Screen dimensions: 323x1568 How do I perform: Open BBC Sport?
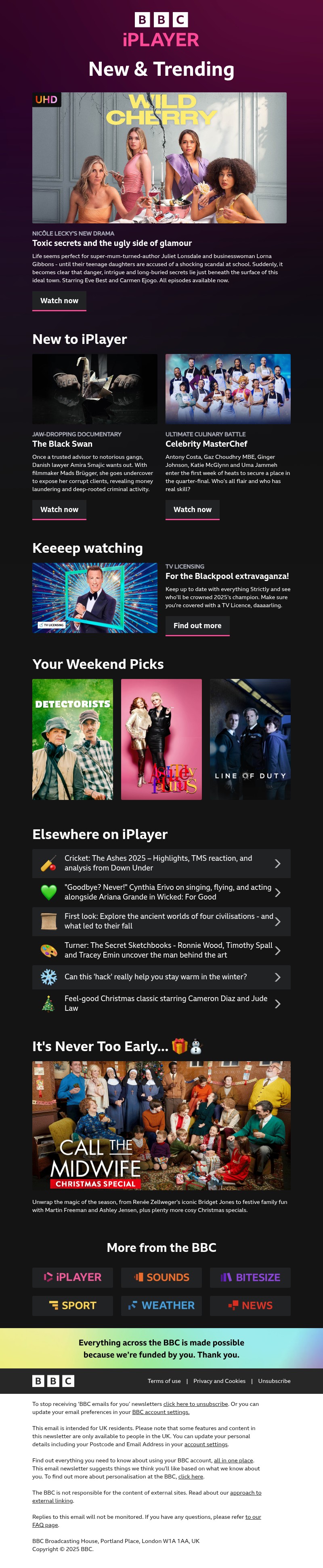click(73, 1305)
